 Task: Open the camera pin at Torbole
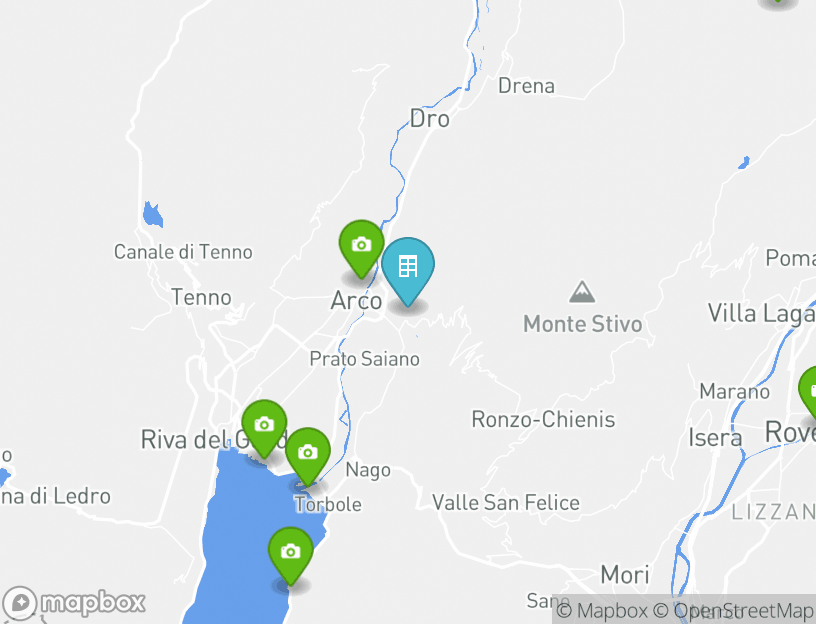[308, 454]
